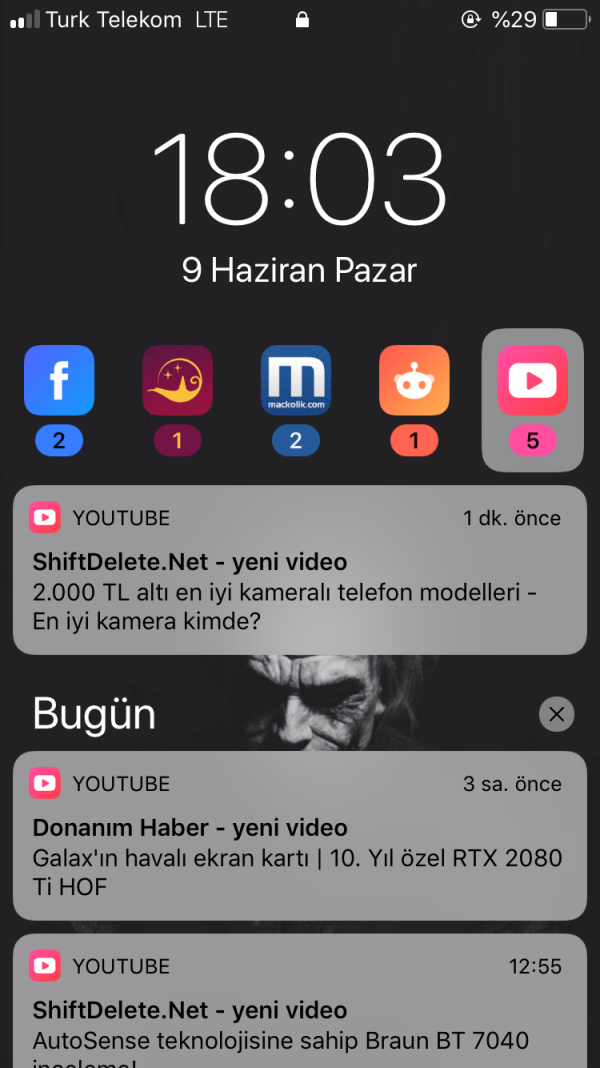Select the genie lamp app notification icon

(178, 381)
